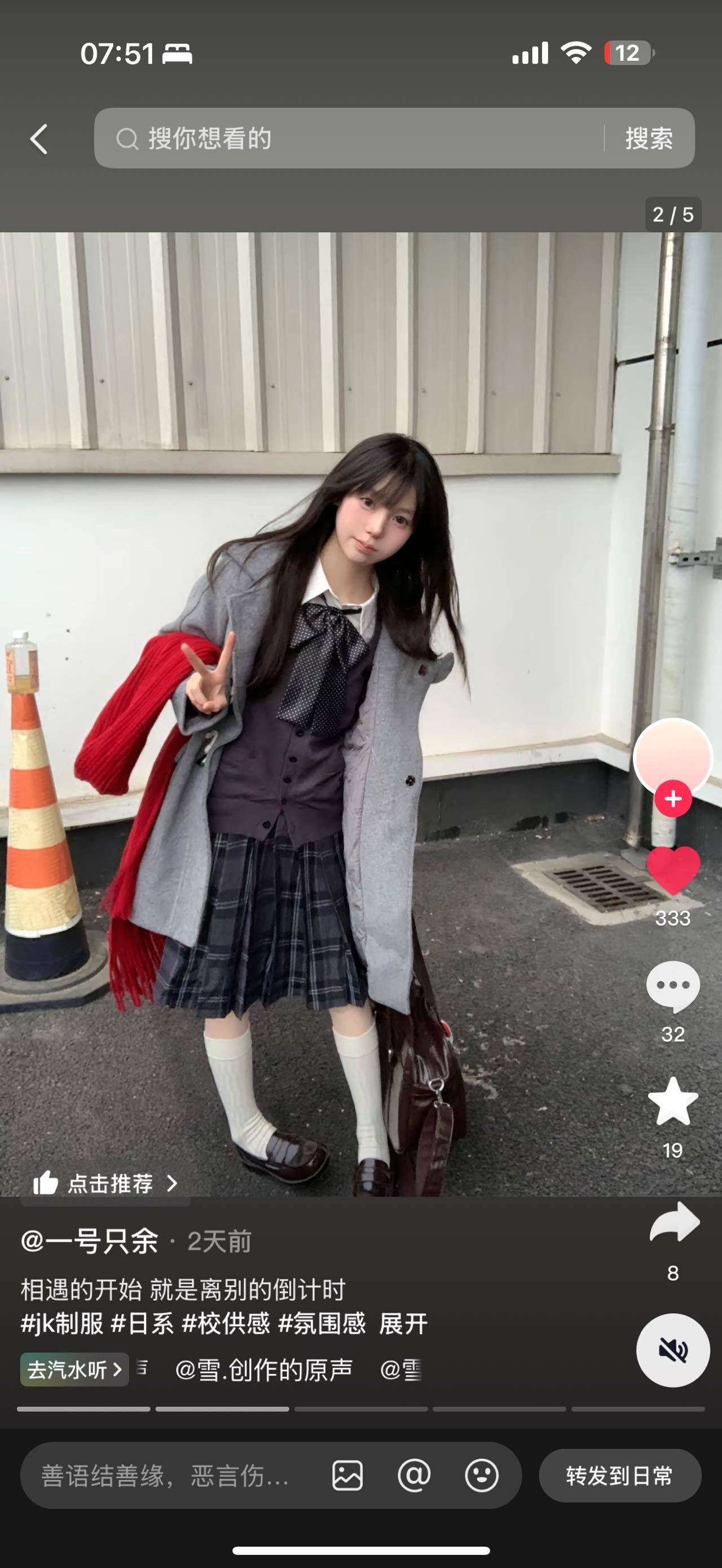Open the comments bubble

(x=672, y=986)
